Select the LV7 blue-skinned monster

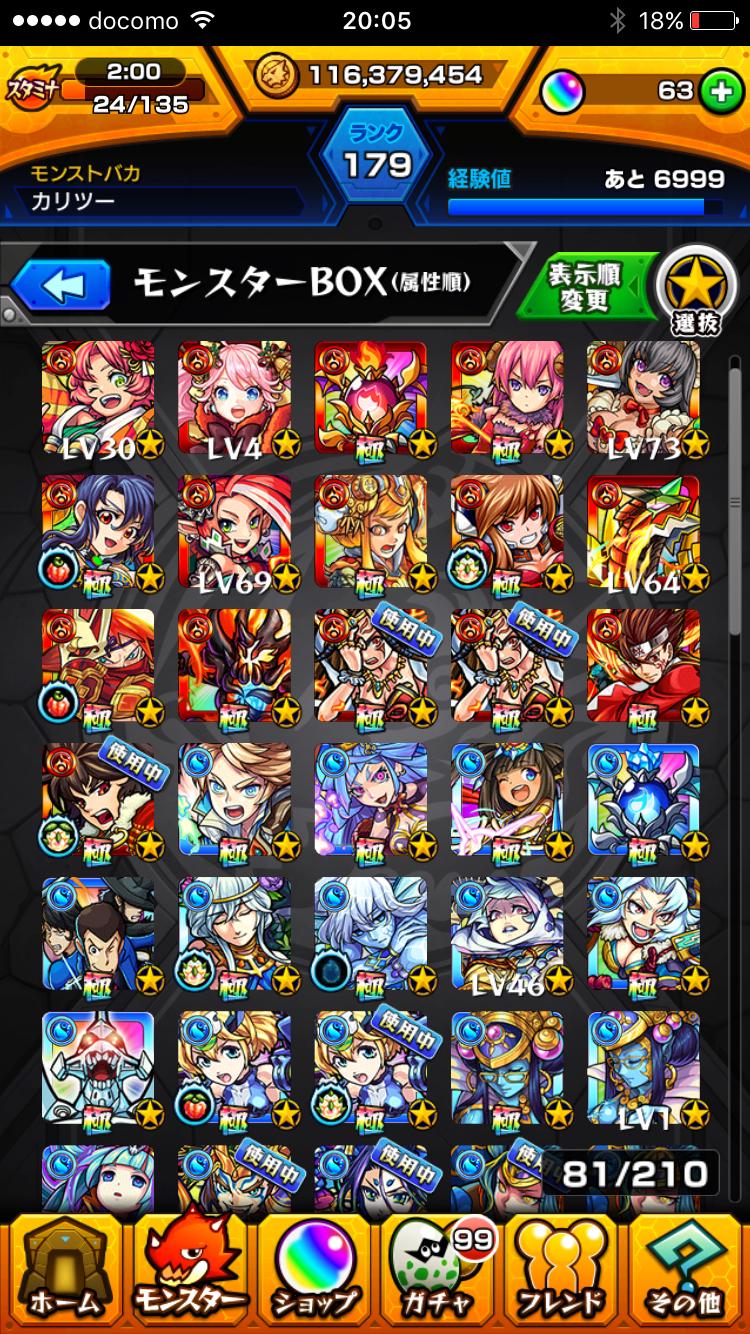click(x=644, y=1070)
